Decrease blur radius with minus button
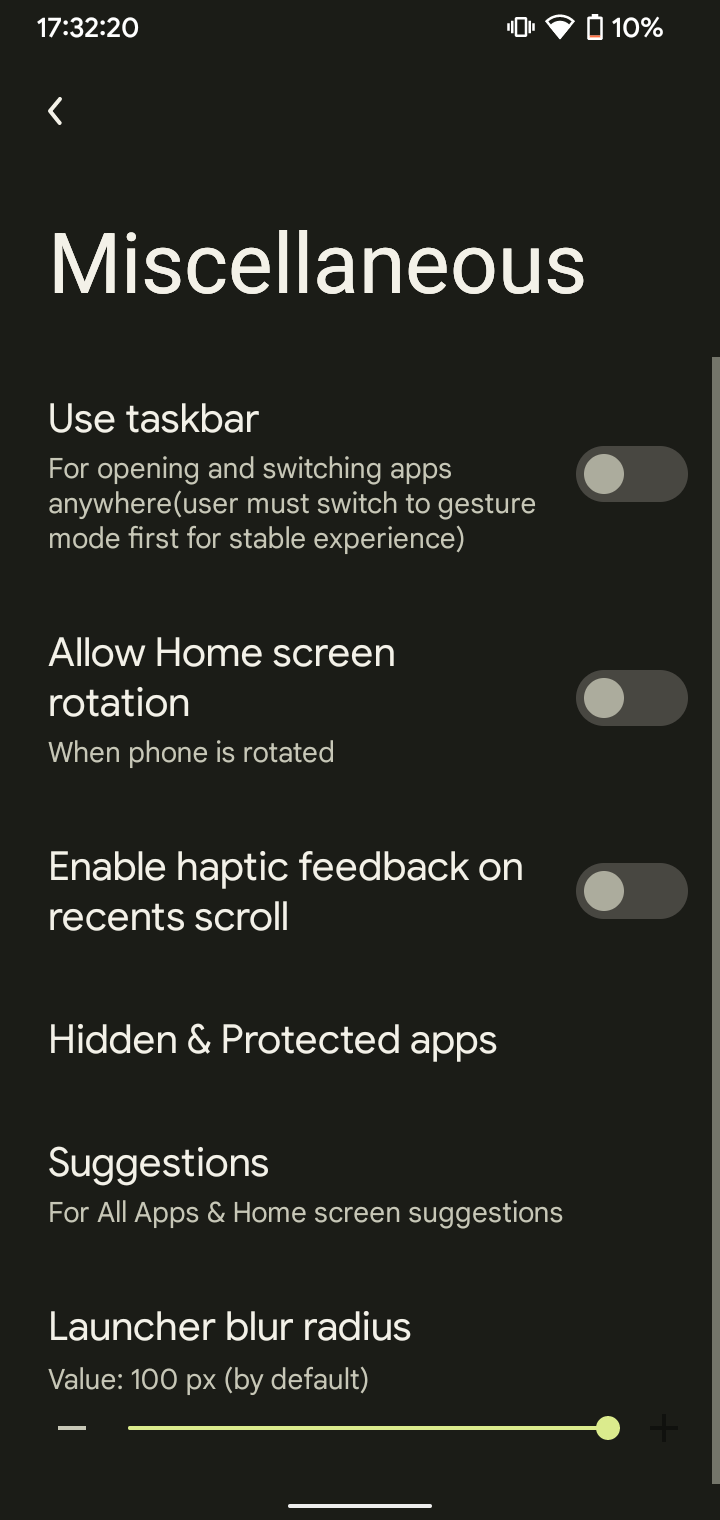Image resolution: width=720 pixels, height=1520 pixels. coord(72,1428)
